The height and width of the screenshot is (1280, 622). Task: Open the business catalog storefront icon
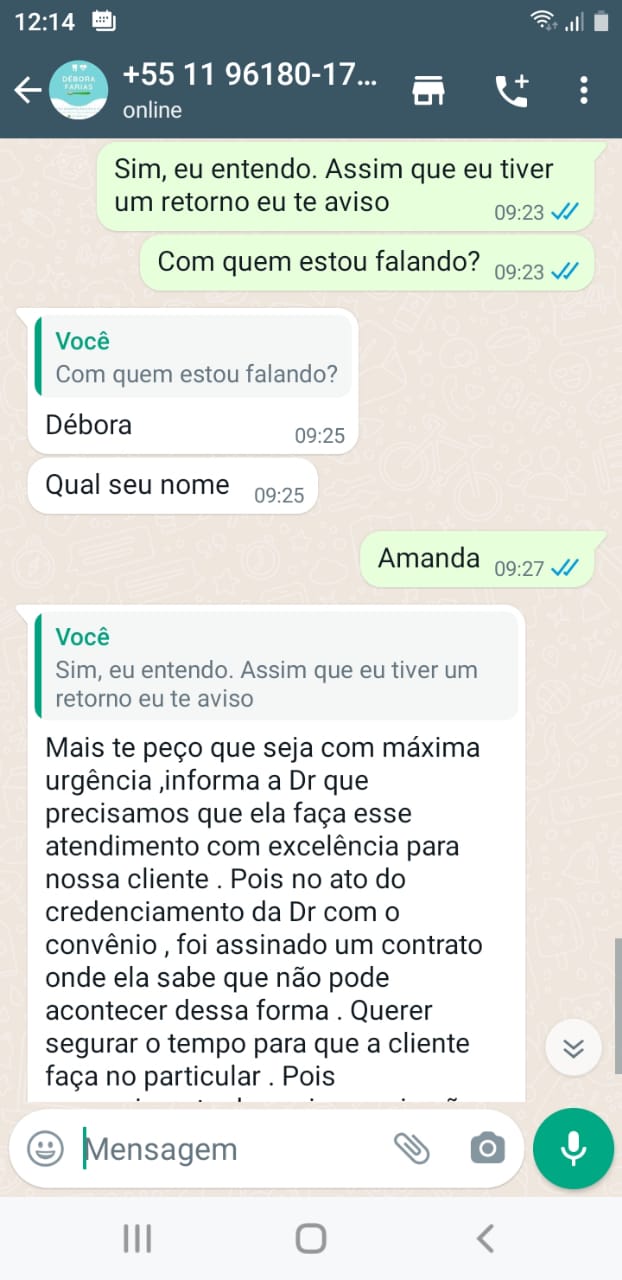point(429,91)
